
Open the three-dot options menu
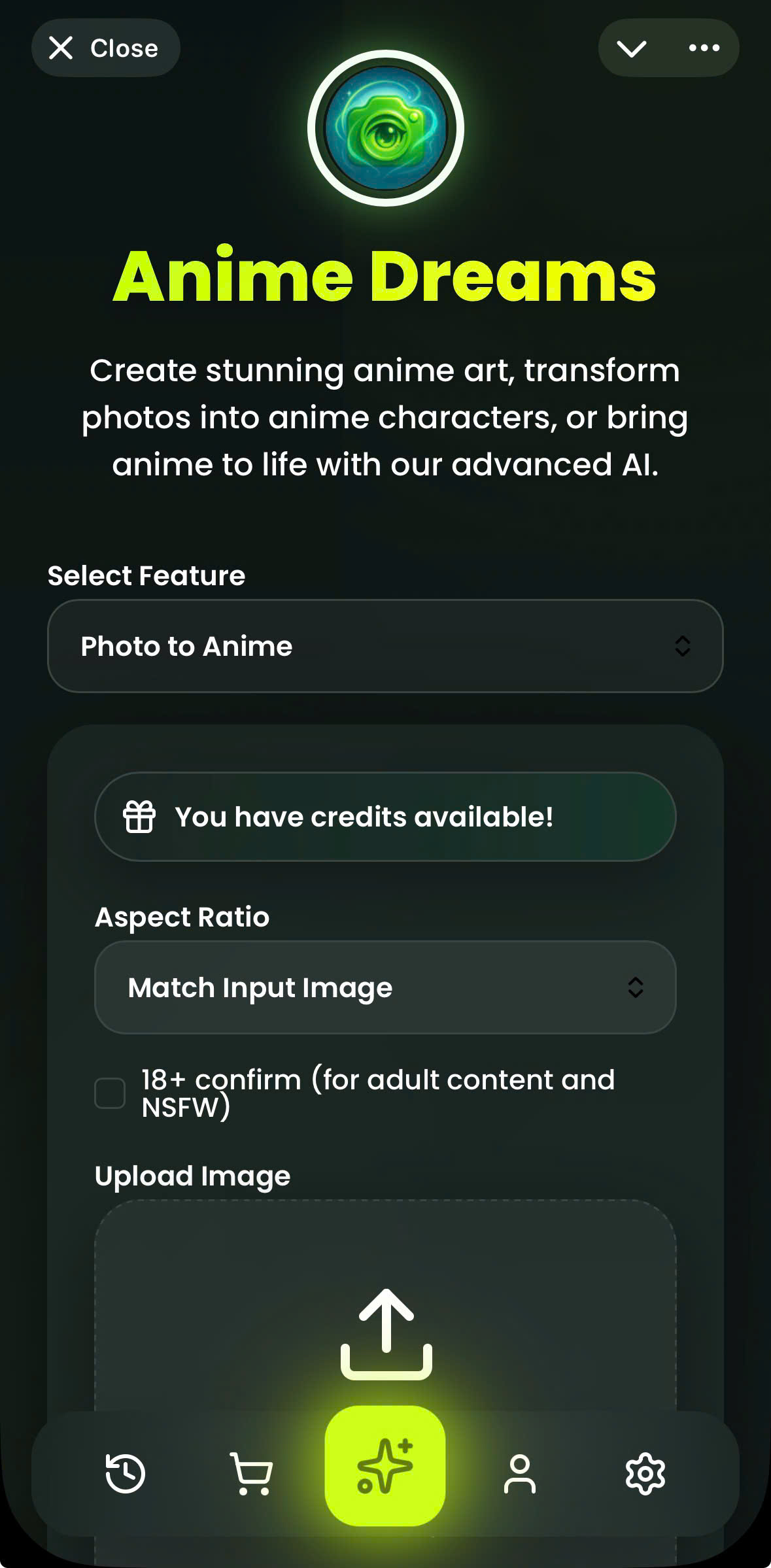click(704, 47)
